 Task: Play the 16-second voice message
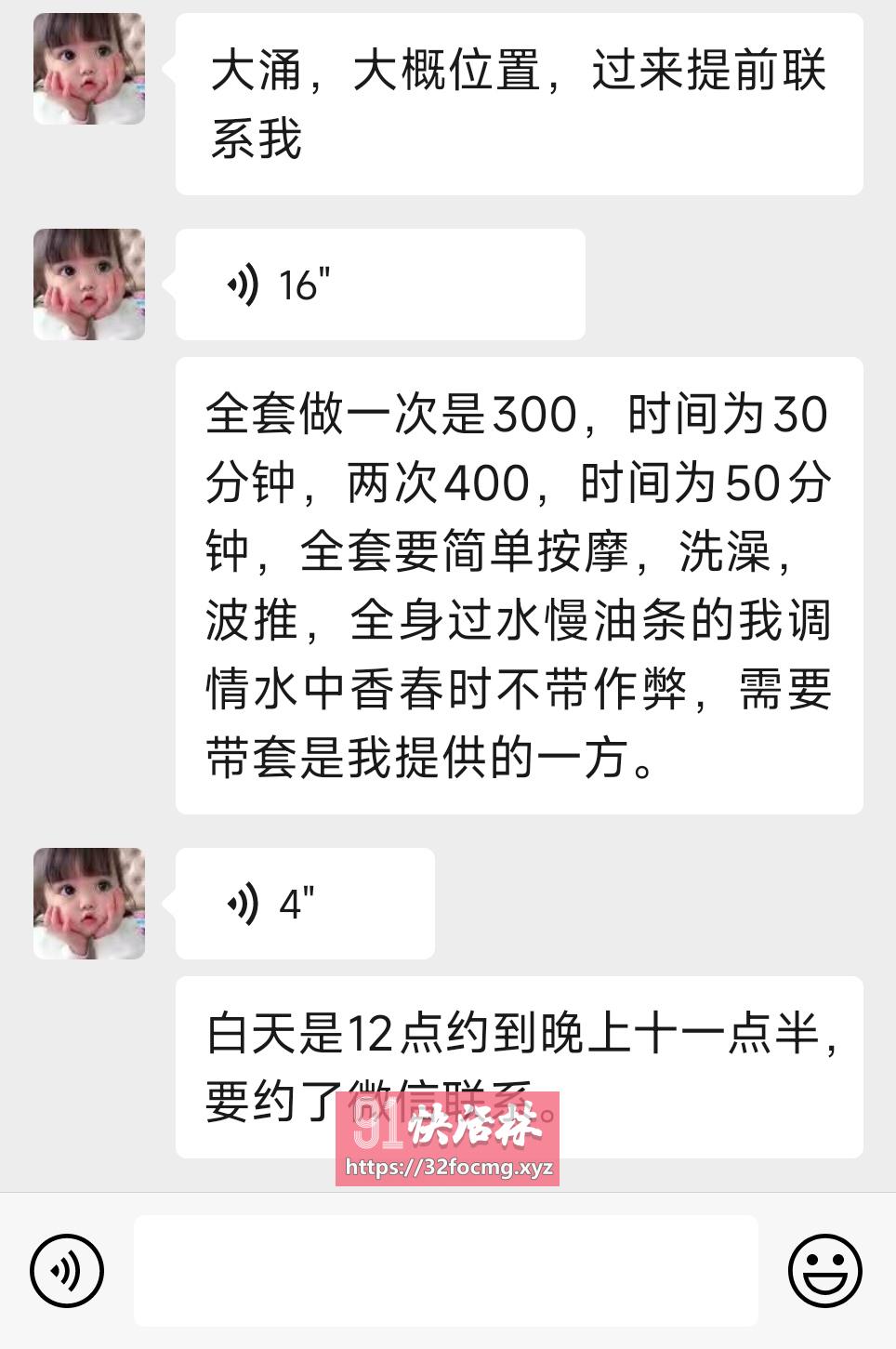[x=379, y=284]
